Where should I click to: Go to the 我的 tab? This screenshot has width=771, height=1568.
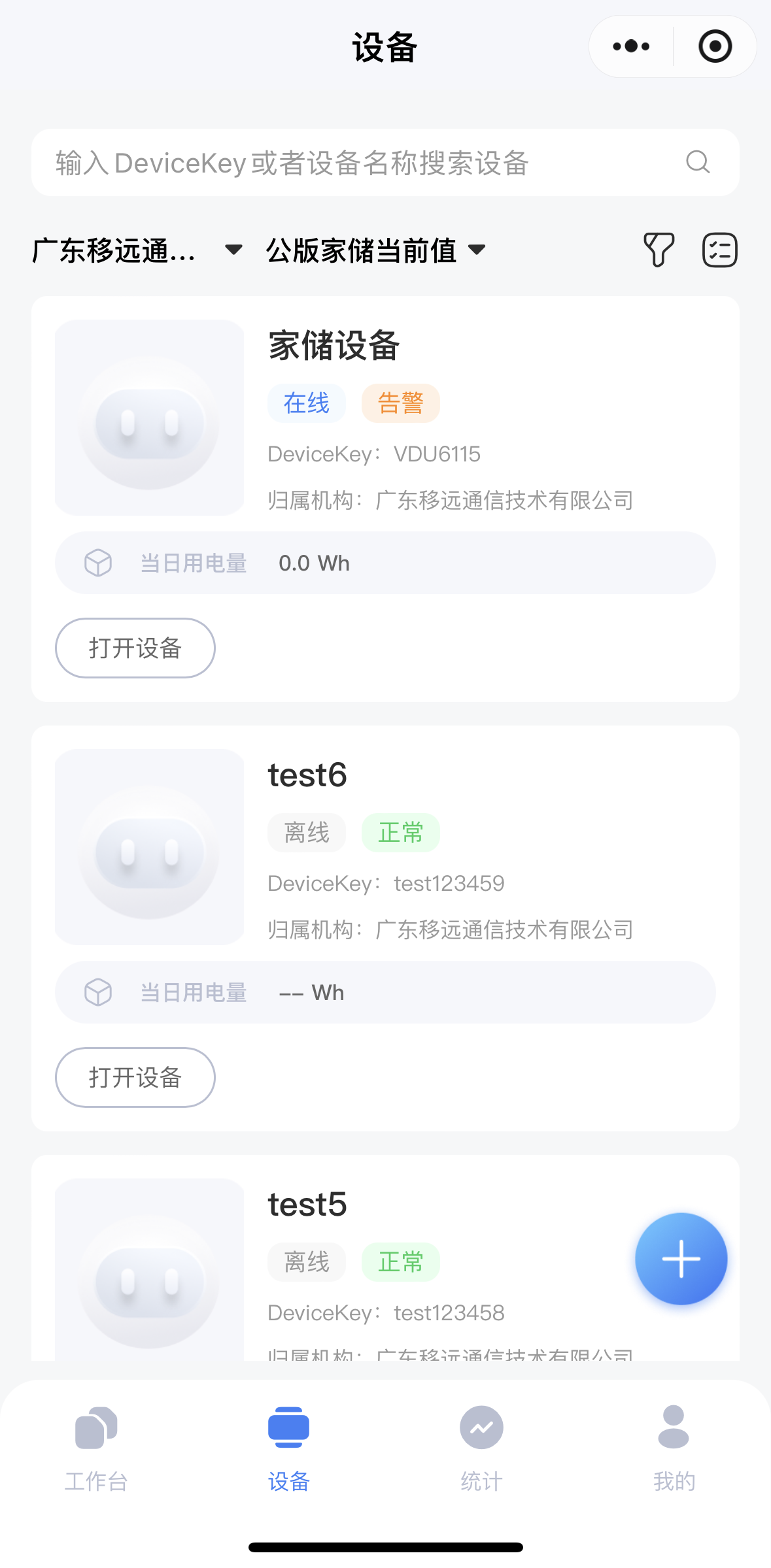(x=674, y=1444)
